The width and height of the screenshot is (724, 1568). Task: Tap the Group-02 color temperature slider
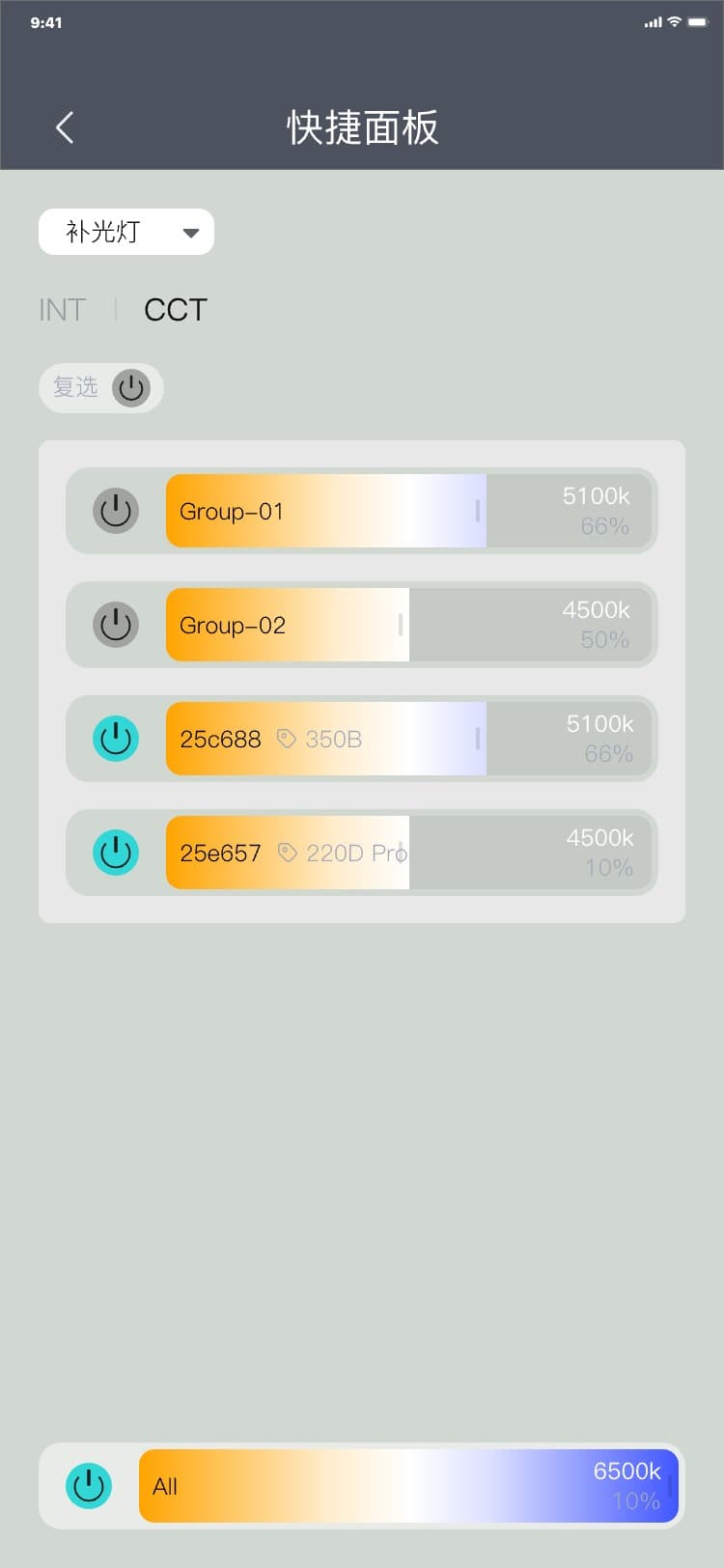pos(408,625)
